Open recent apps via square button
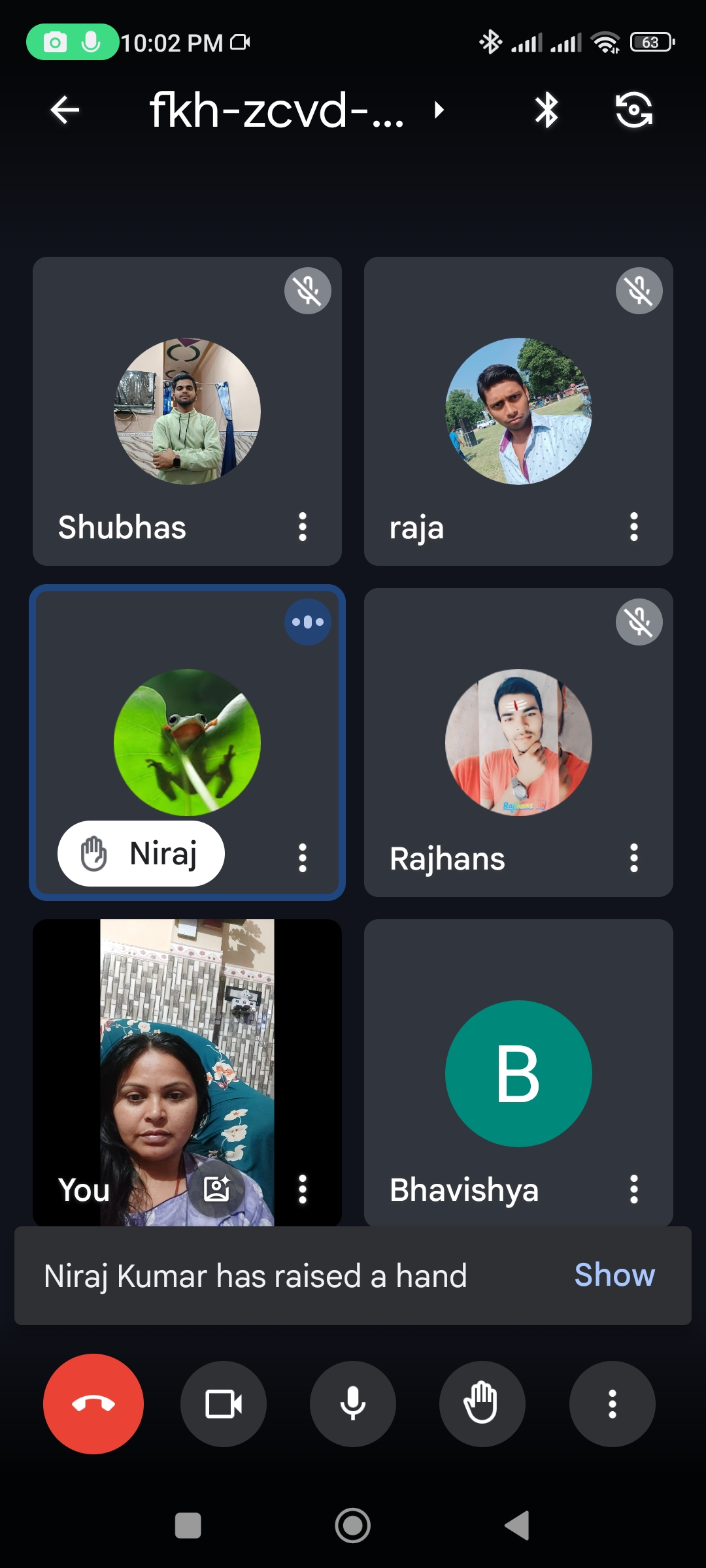This screenshot has width=706, height=1568. 188,1526
